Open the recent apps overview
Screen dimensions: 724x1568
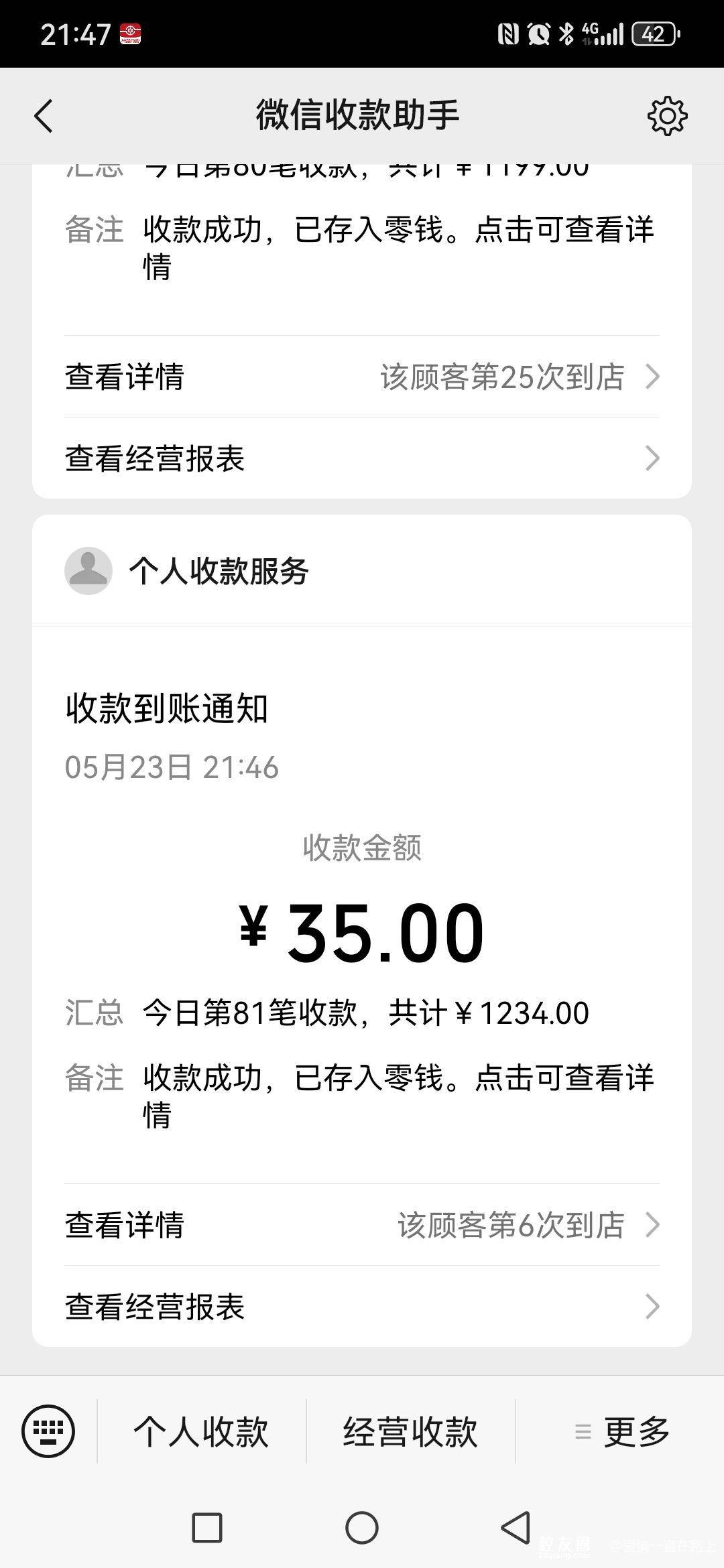pyautogui.click(x=207, y=1528)
